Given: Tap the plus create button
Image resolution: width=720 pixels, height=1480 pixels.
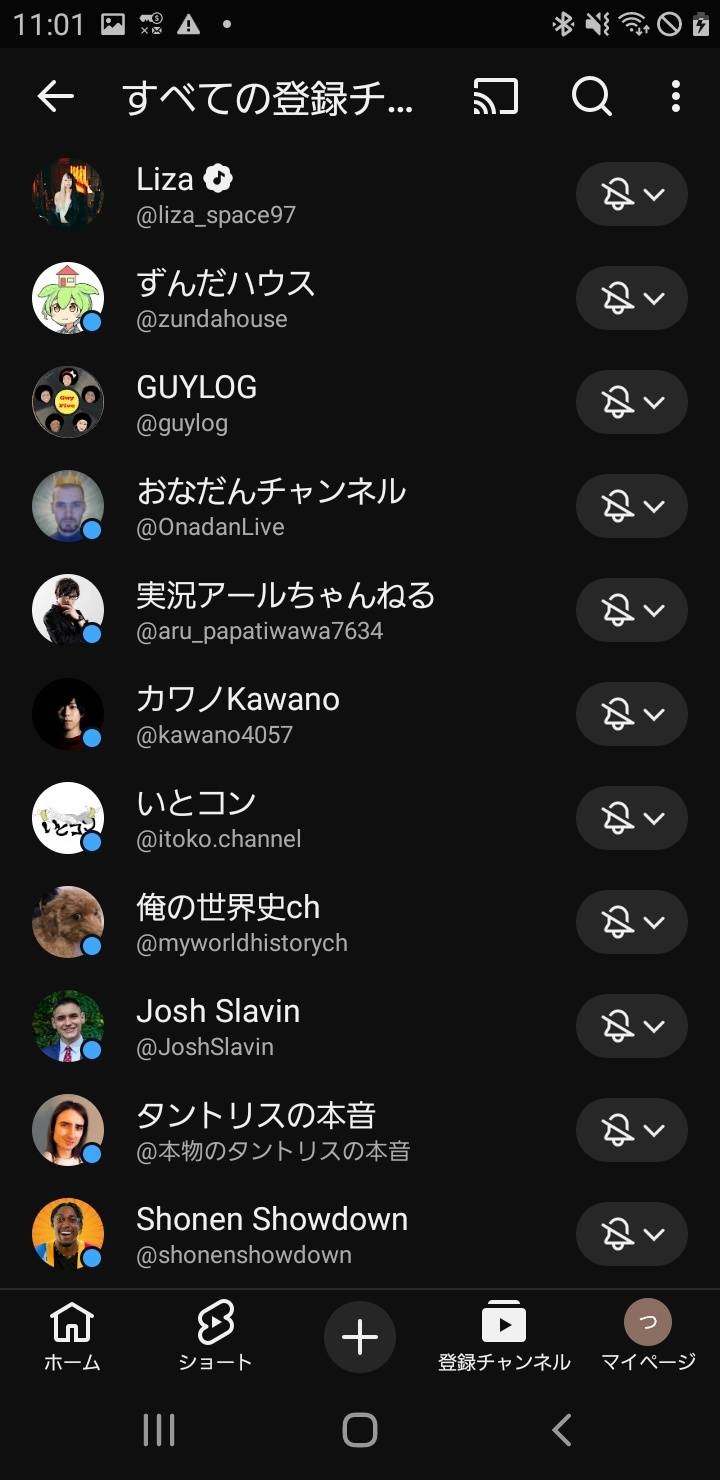Looking at the screenshot, I should pos(360,1337).
